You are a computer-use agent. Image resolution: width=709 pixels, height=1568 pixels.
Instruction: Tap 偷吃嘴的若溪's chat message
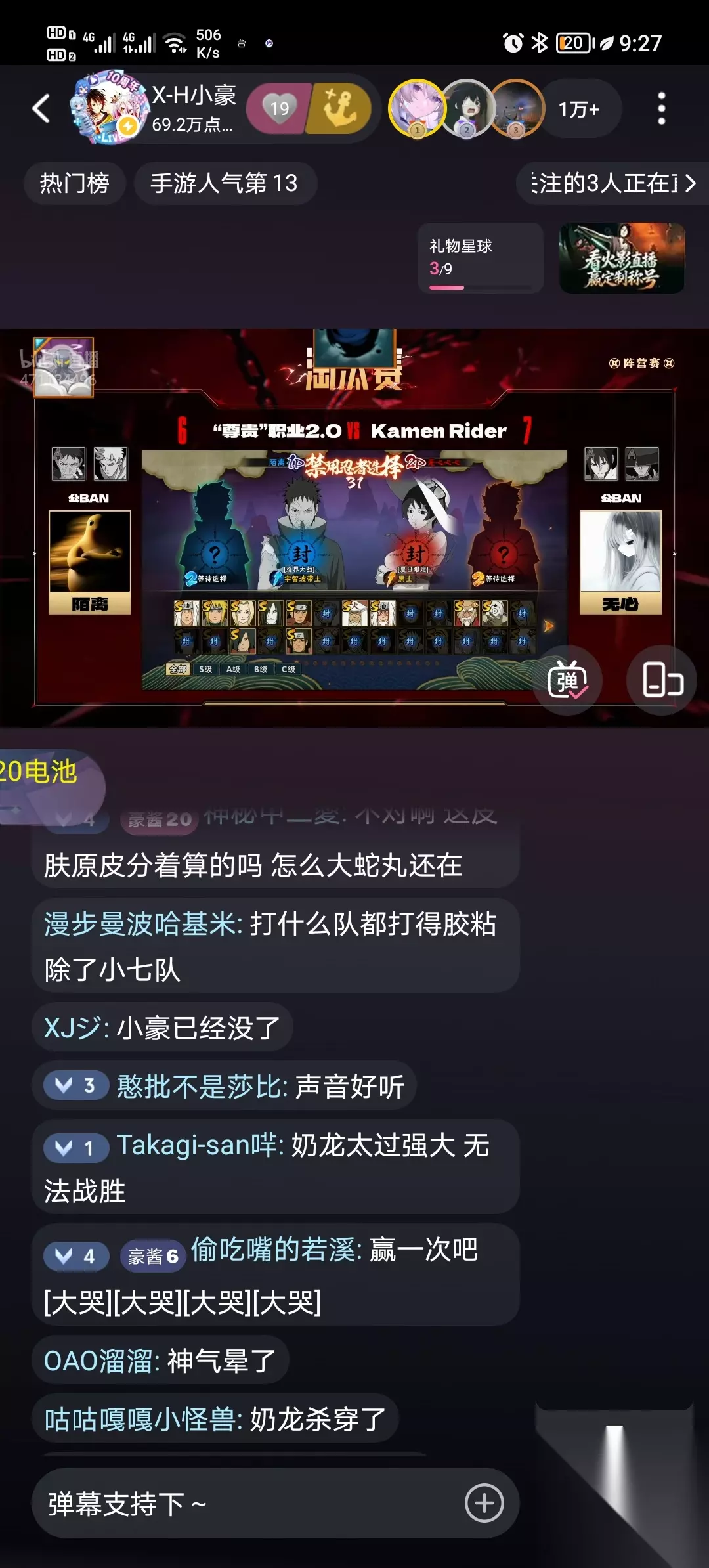pos(276,1274)
